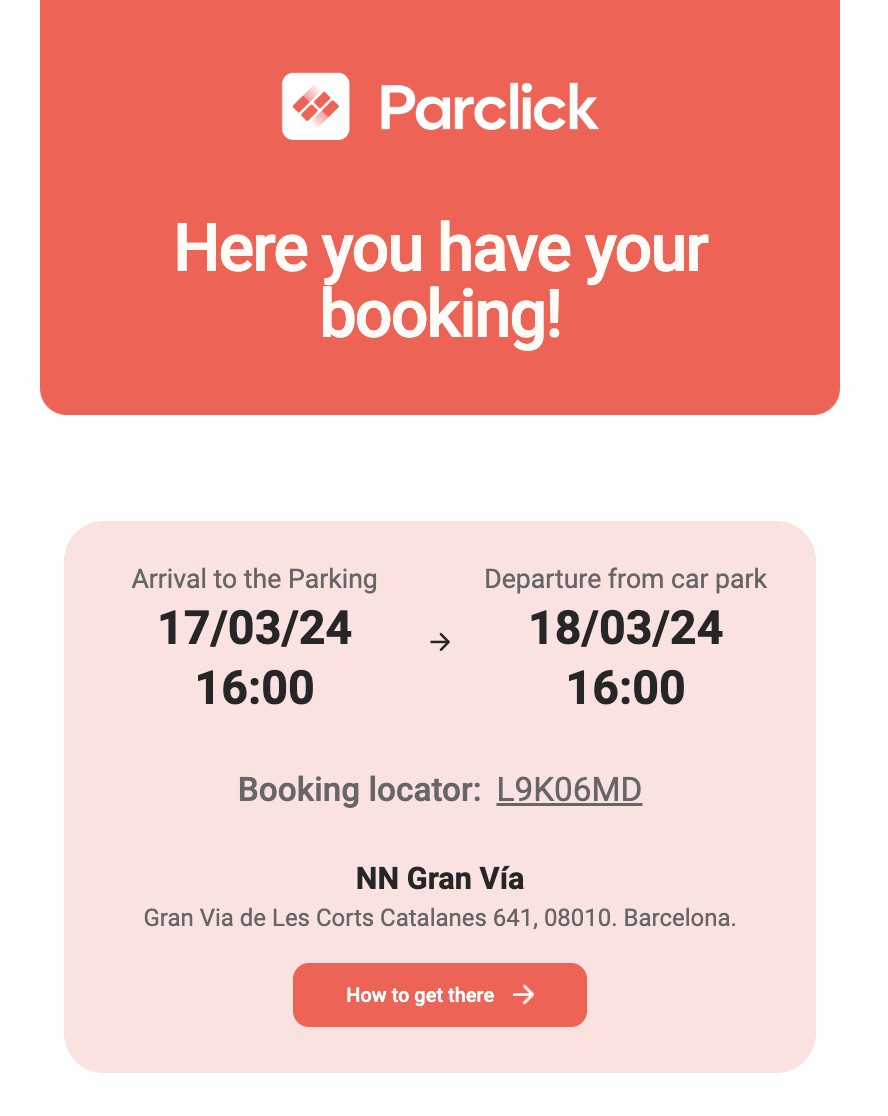The image size is (888, 1116).
Task: Click the arrival time 16:00
Action: [x=254, y=687]
